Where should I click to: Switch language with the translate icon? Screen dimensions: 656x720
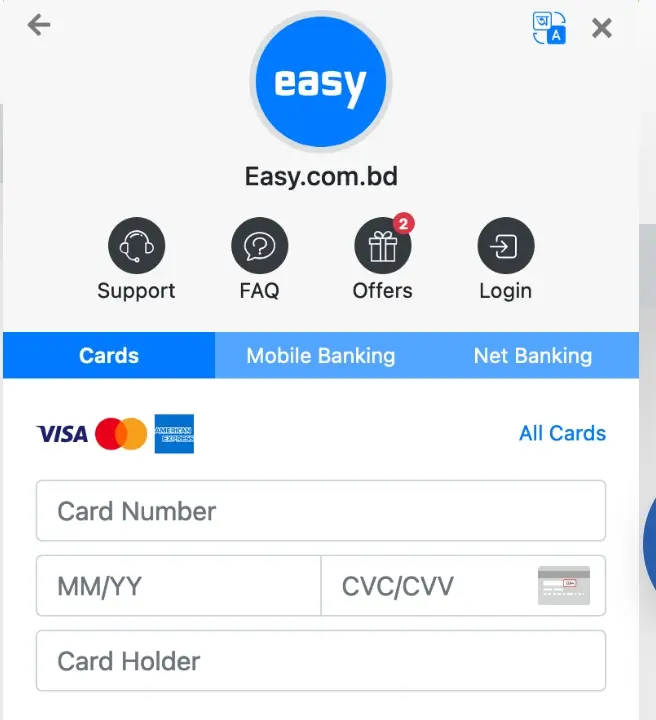pyautogui.click(x=549, y=27)
